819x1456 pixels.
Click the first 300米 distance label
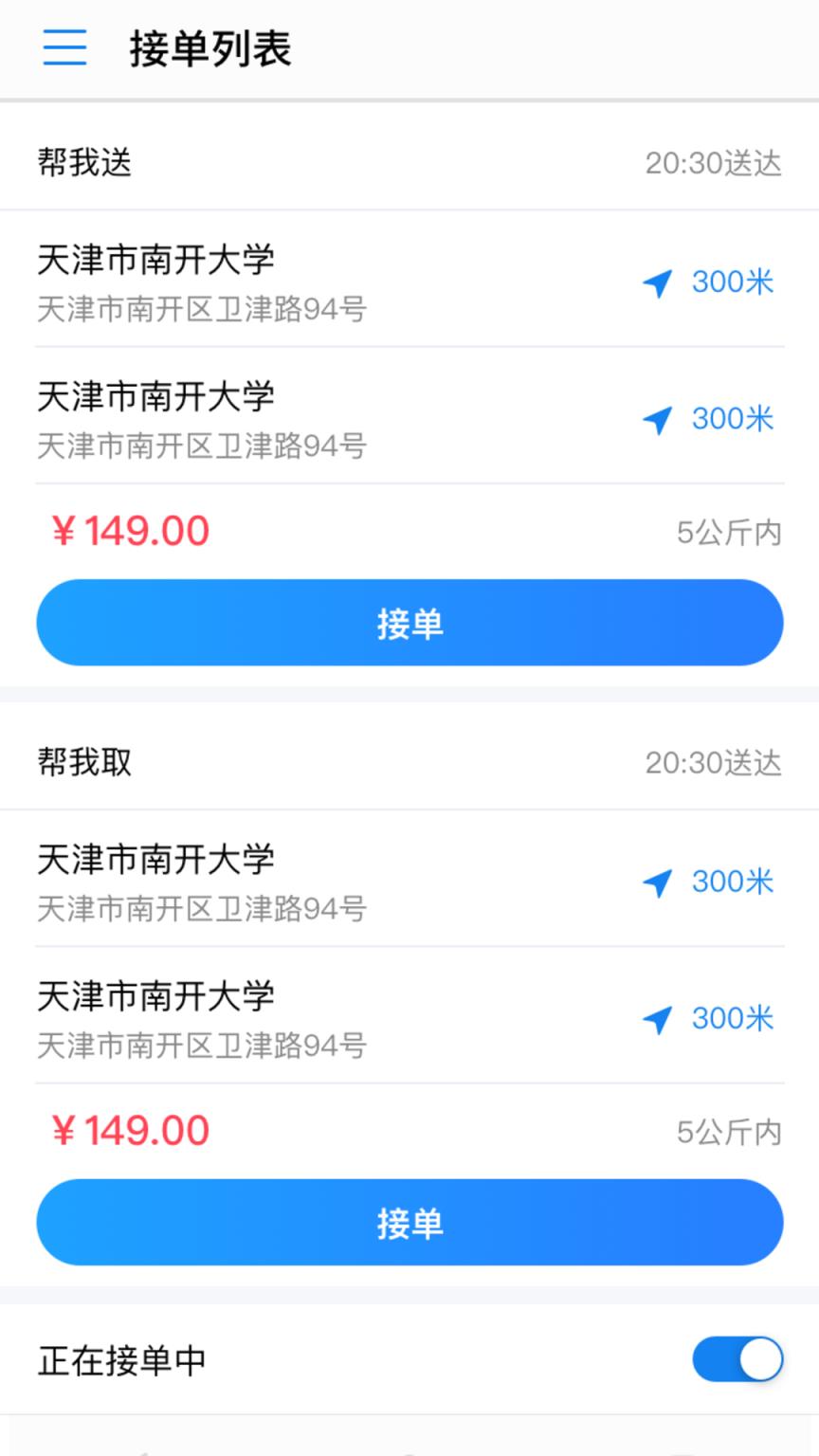[734, 282]
